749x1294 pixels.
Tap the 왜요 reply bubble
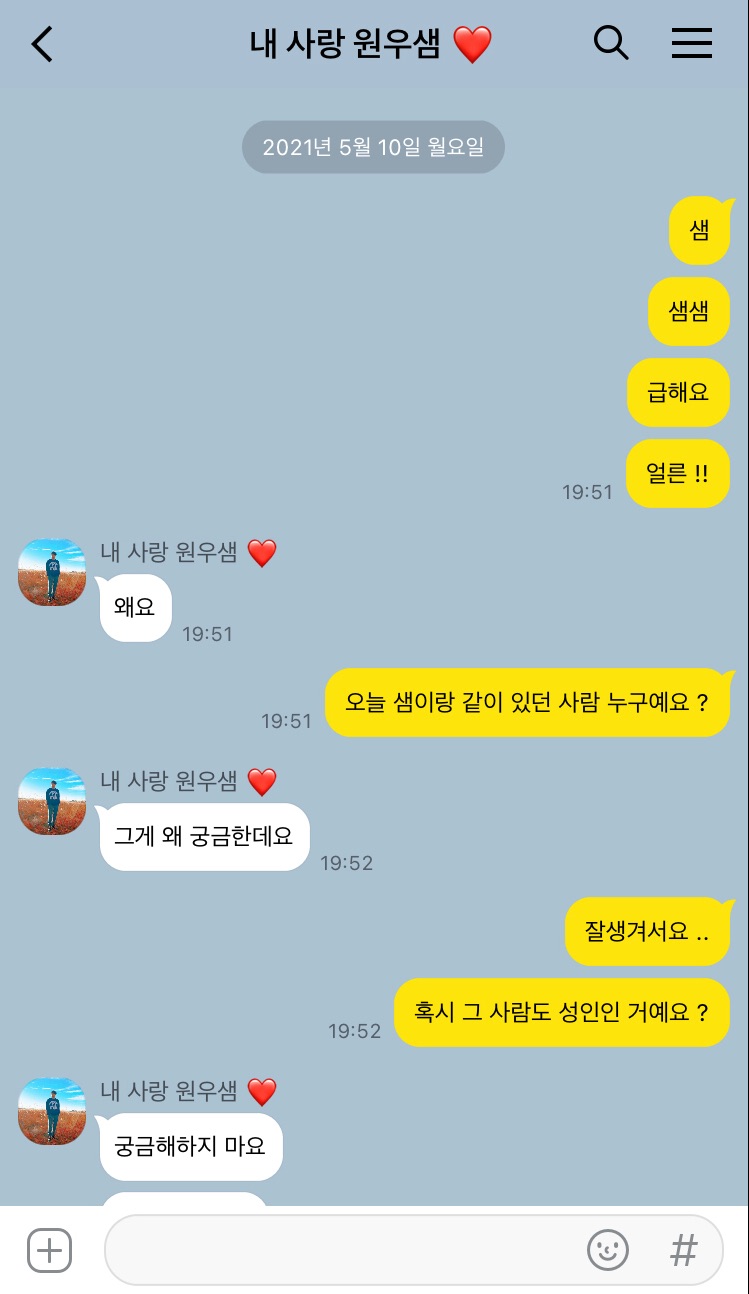(x=135, y=608)
